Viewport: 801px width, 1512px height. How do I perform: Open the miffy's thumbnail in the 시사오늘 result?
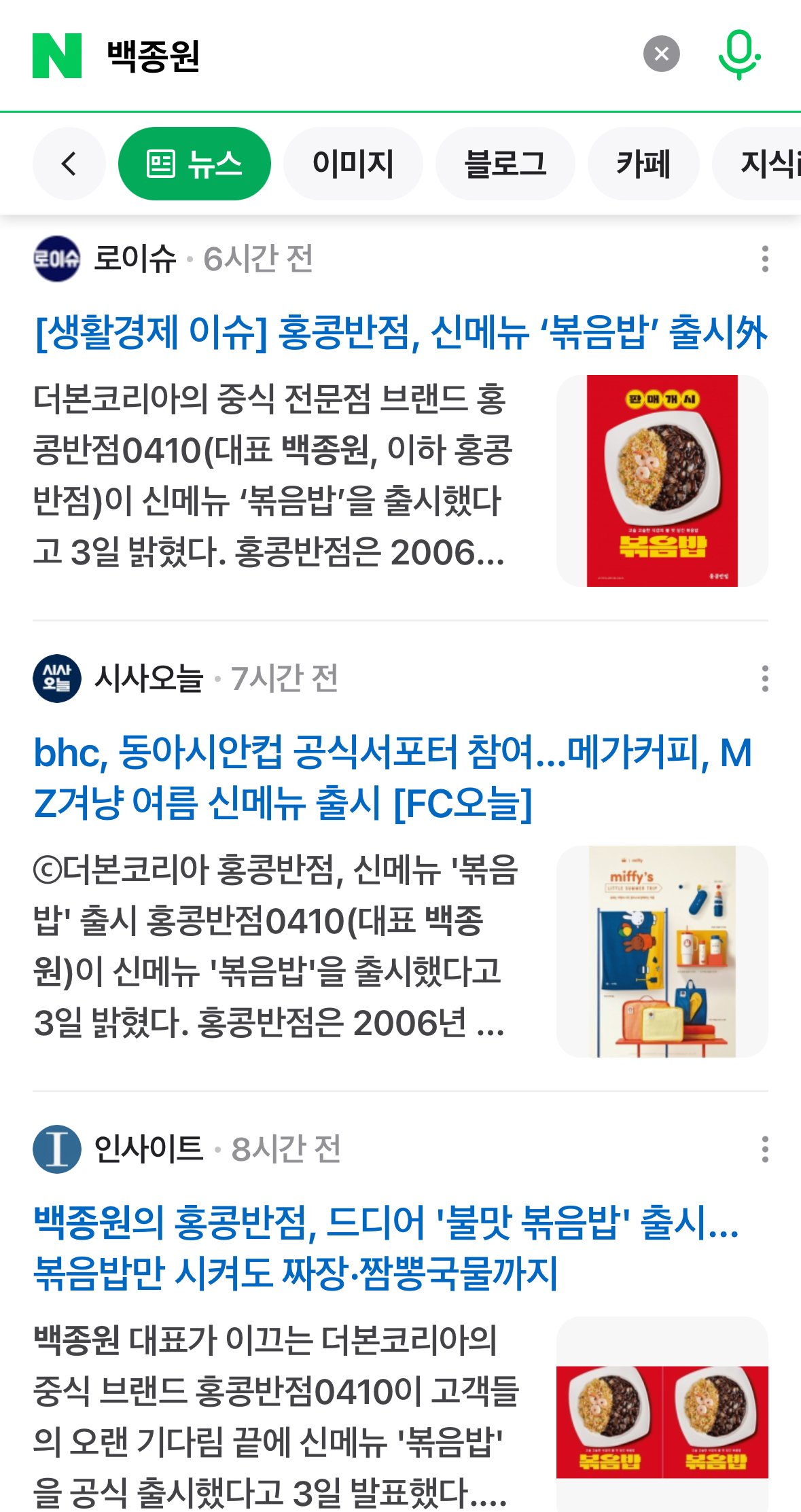click(x=662, y=952)
